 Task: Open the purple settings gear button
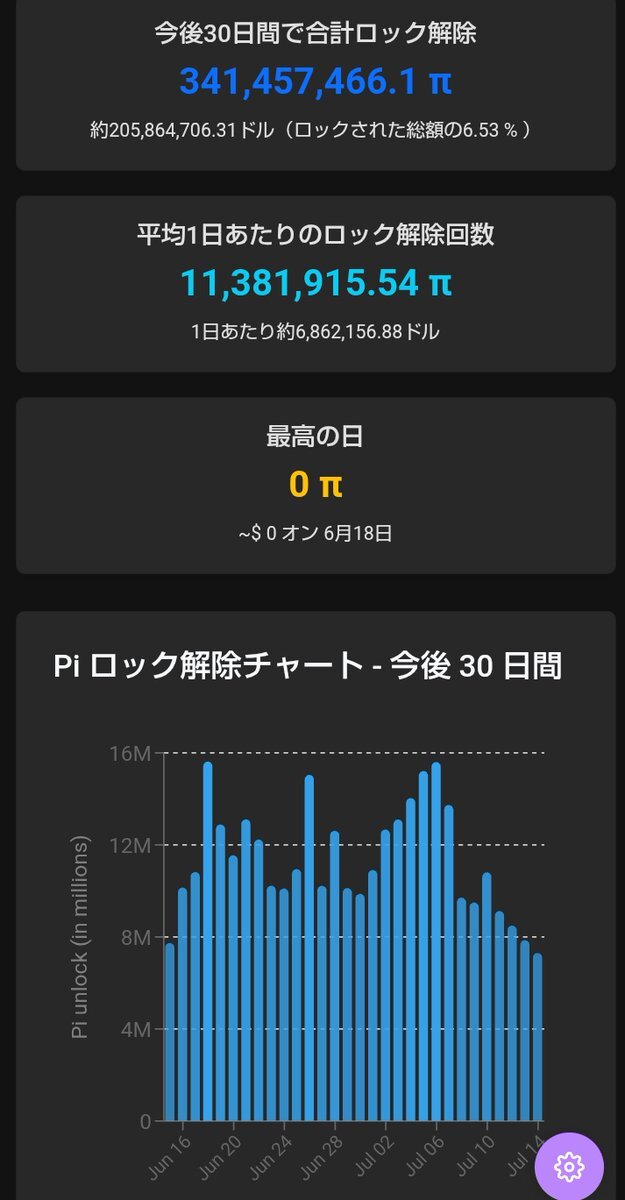coord(569,1166)
